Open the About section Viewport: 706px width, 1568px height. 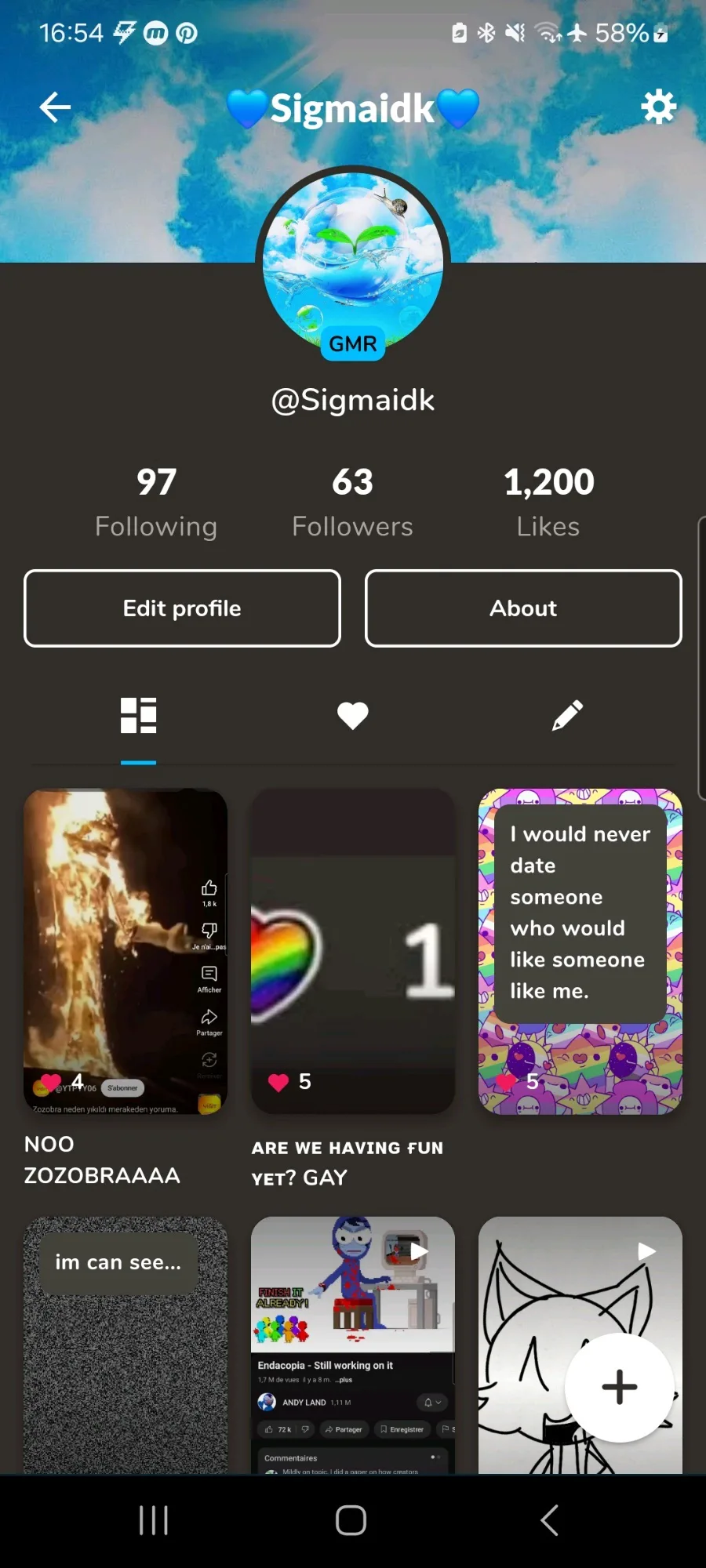pyautogui.click(x=523, y=608)
